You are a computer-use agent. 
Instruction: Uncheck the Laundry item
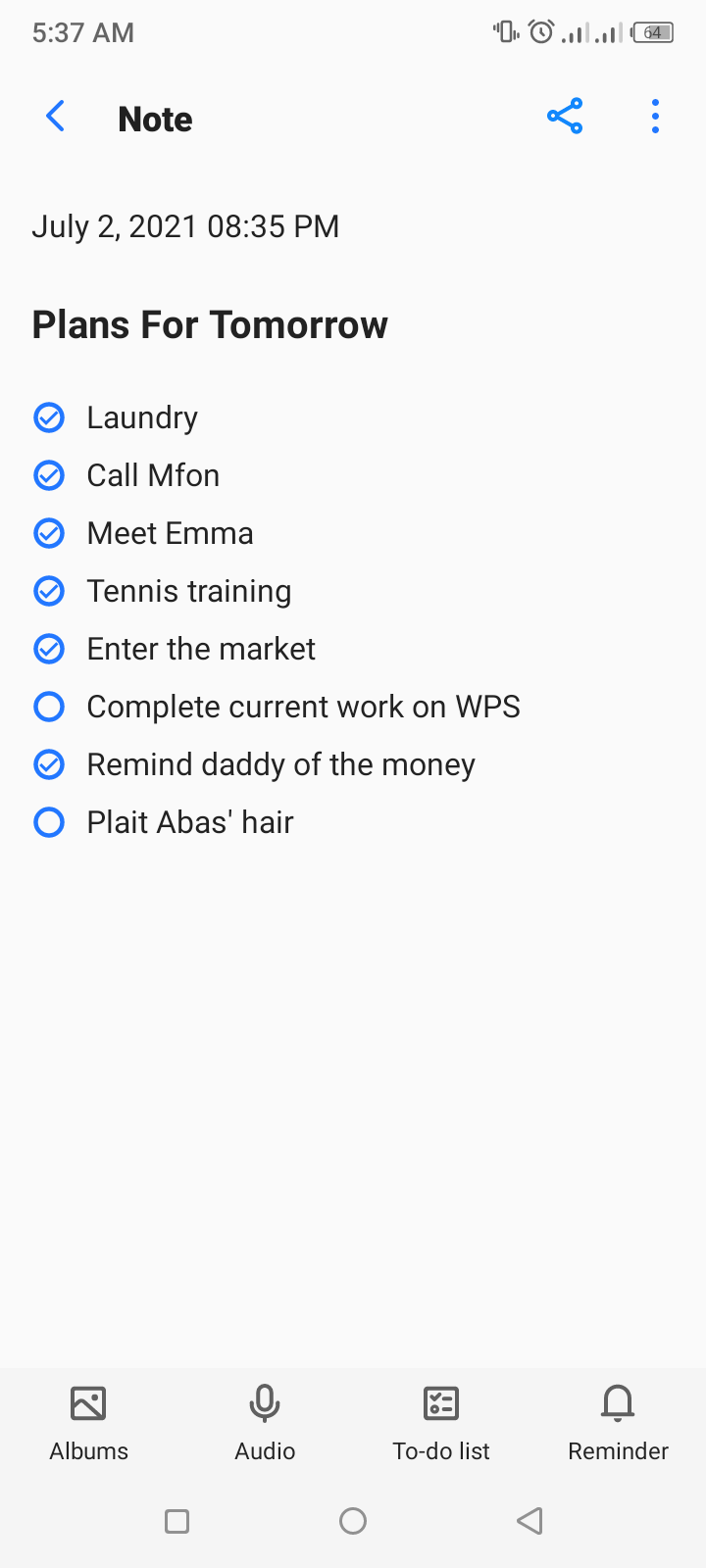point(49,417)
